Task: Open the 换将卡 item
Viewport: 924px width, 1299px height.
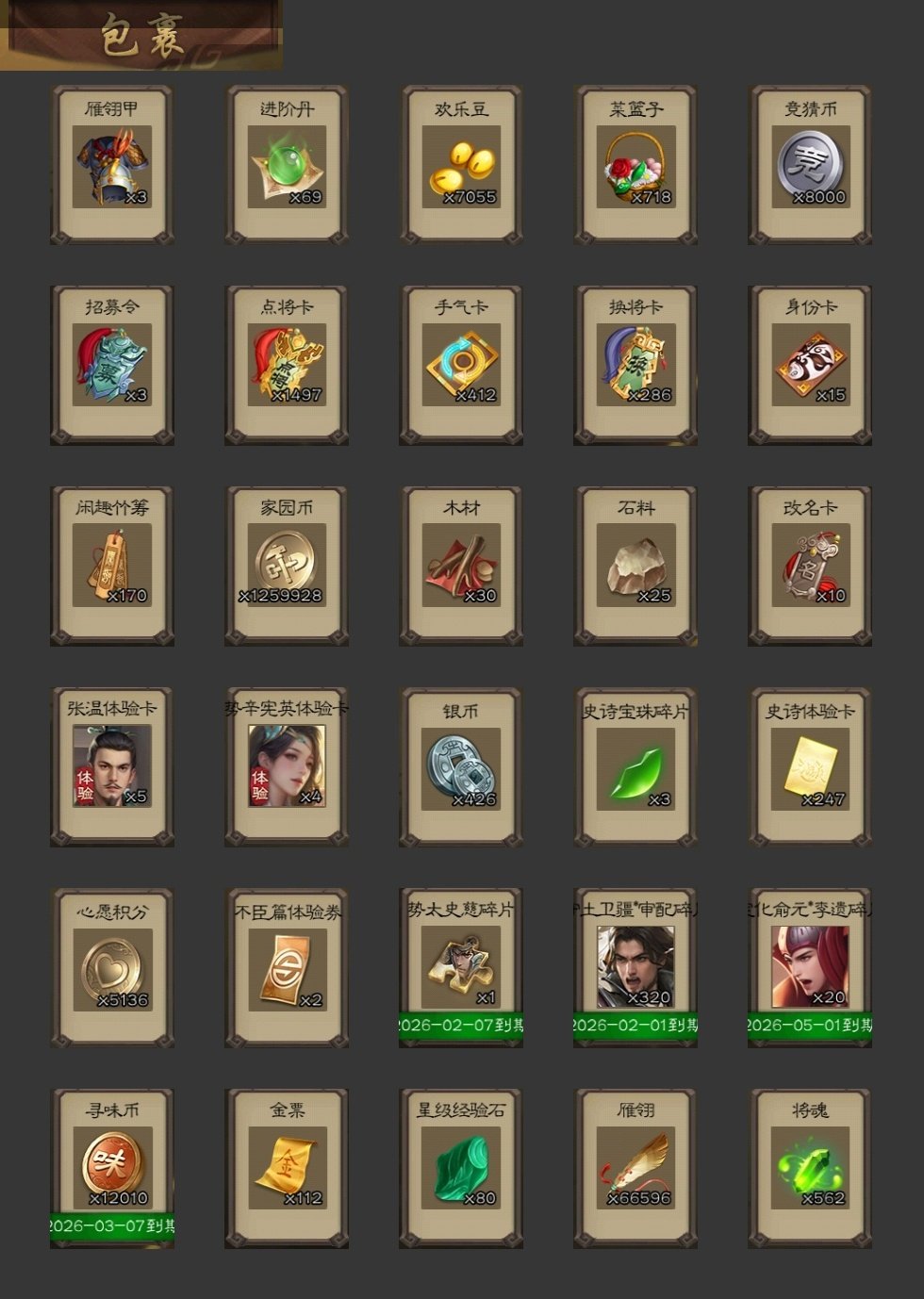Action: (635, 366)
